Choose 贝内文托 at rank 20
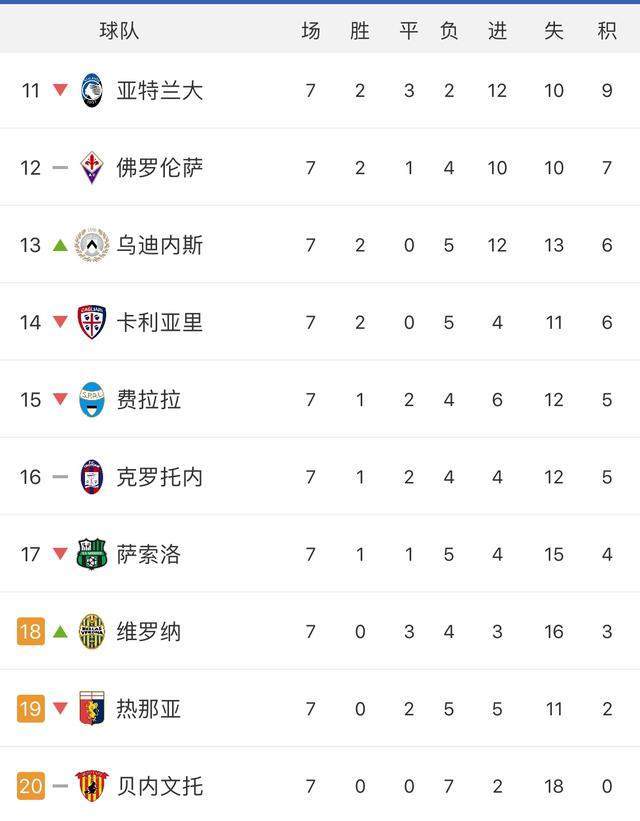 coord(160,786)
